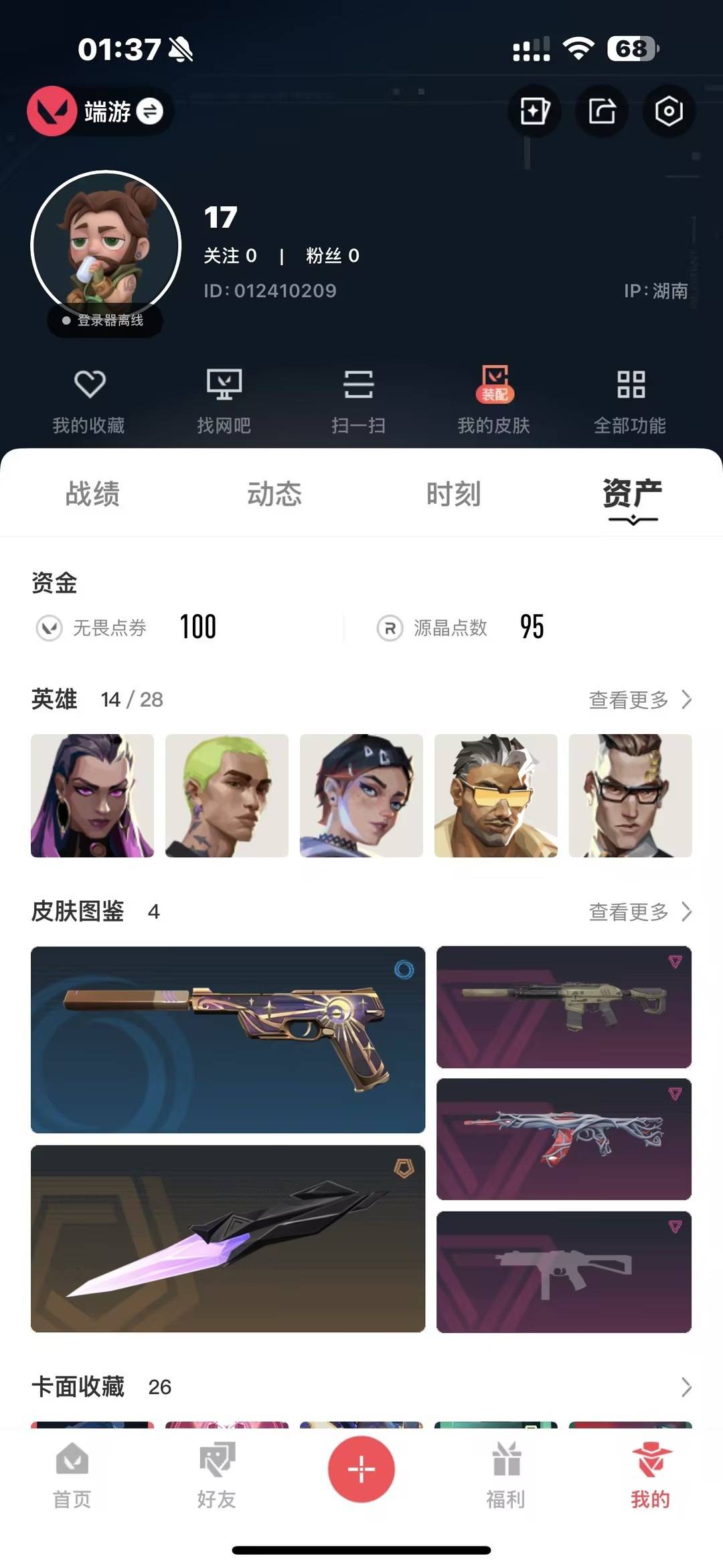Switch to the 动态 tab
Screen dimensions: 723x1568
[x=276, y=494]
